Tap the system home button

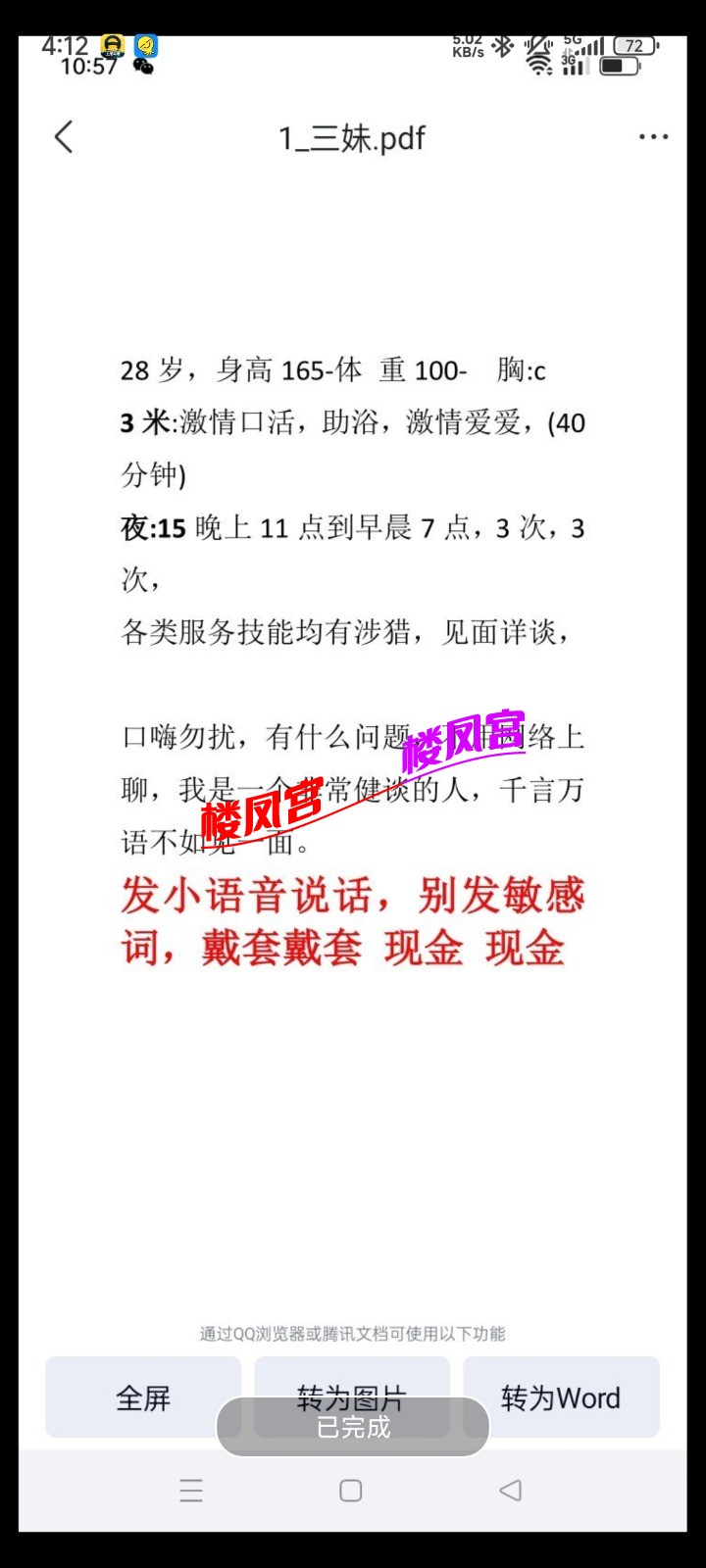[x=351, y=1491]
